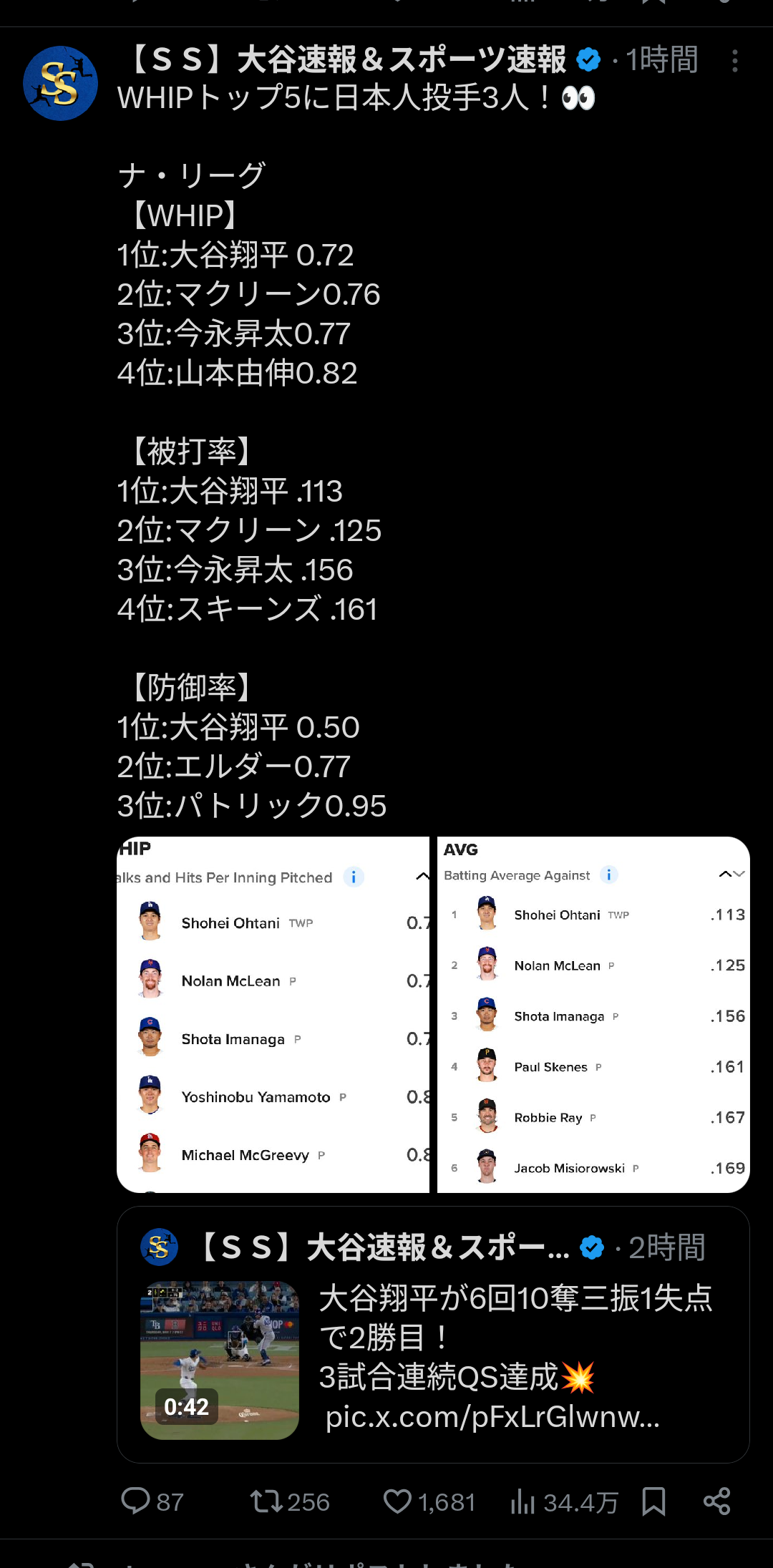
Task: Share the WHIP ranking post
Action: pyautogui.click(x=716, y=1501)
